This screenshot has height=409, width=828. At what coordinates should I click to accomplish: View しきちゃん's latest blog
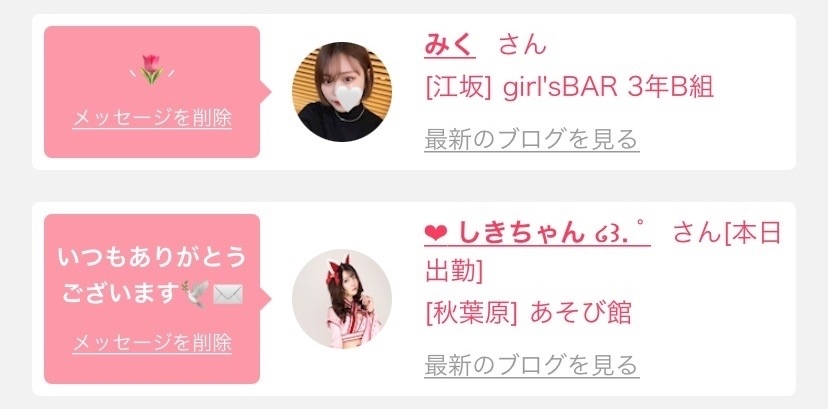pos(531,365)
